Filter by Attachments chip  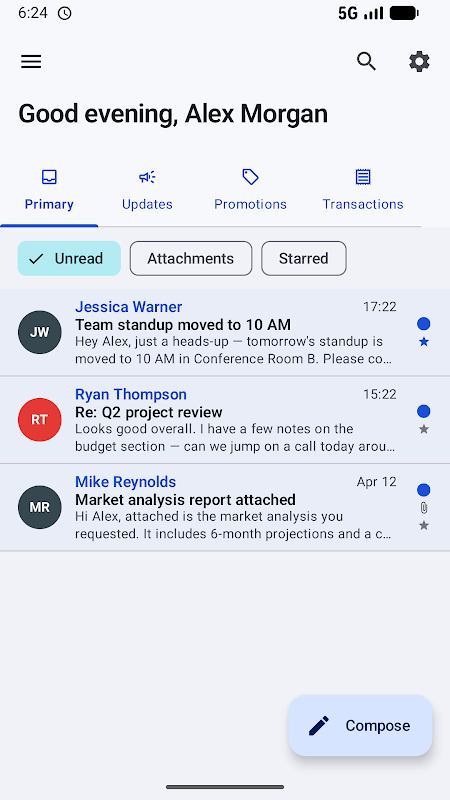[x=191, y=259]
